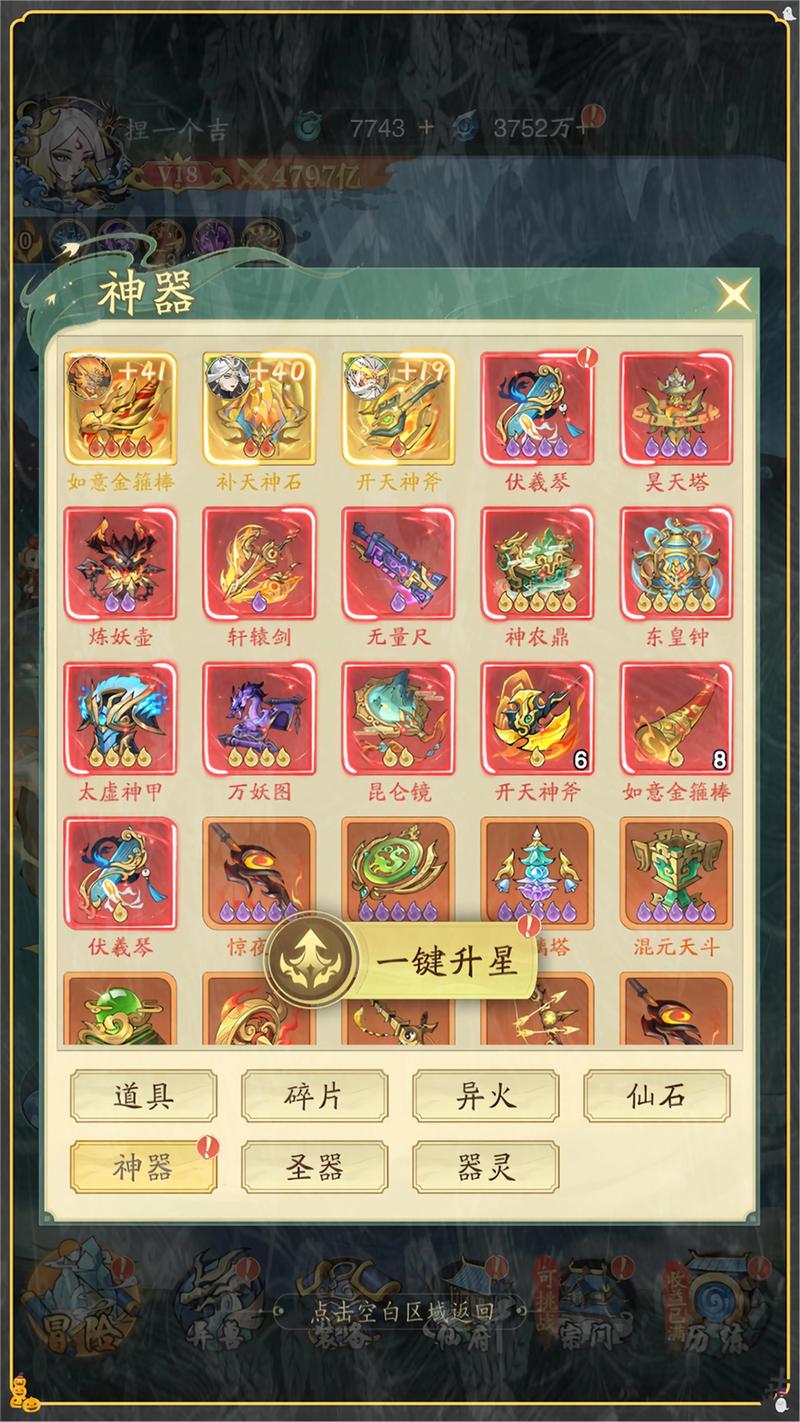This screenshot has height=1422, width=800.
Task: Open the 昊天塔 artifact
Action: [x=676, y=408]
